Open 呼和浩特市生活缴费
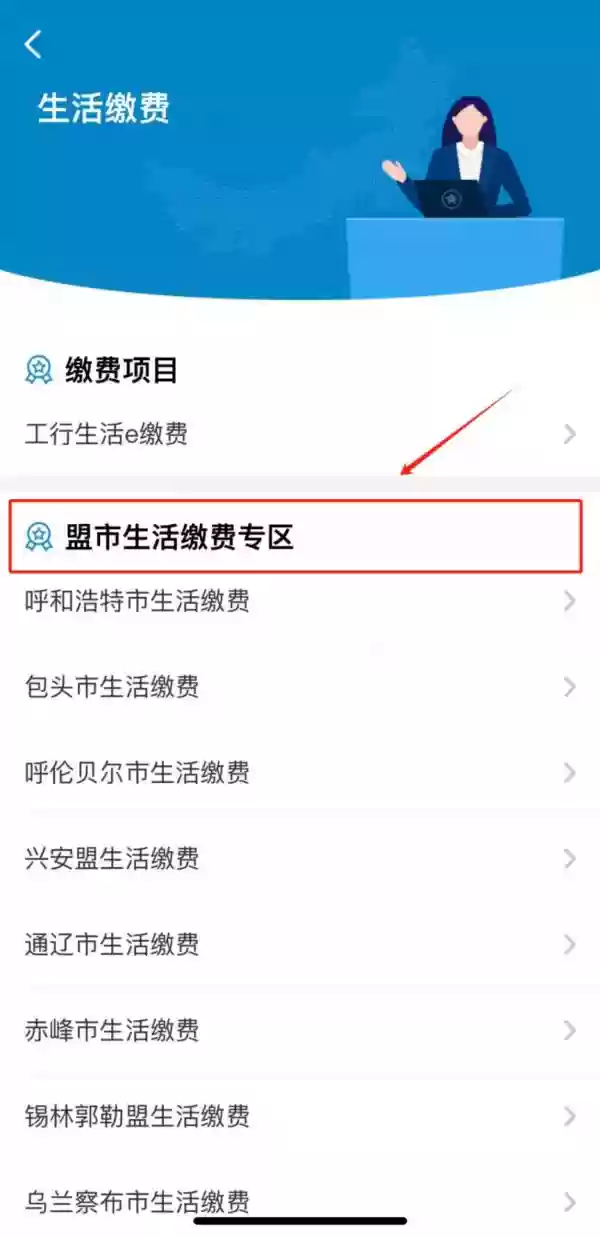 coord(300,601)
